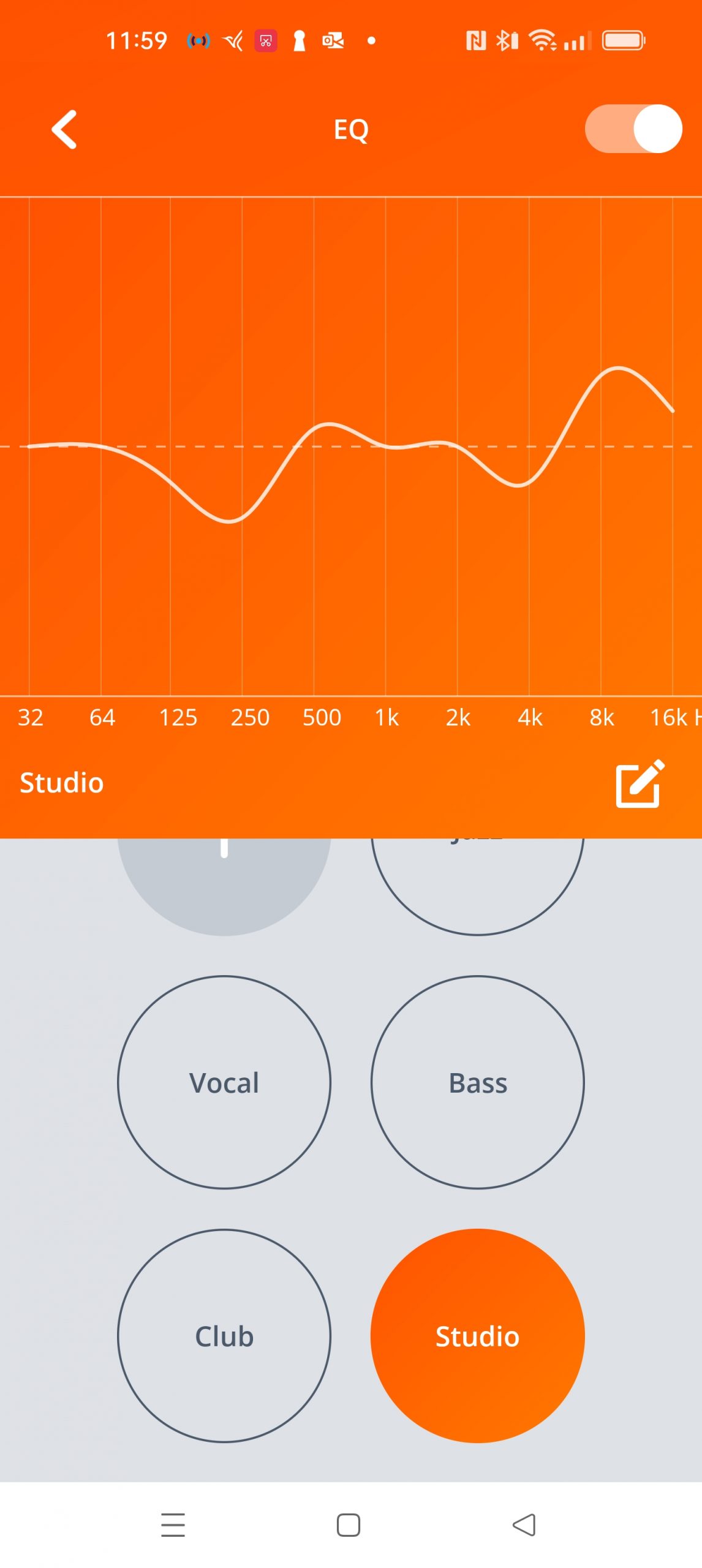Go to the system home screen
Image resolution: width=702 pixels, height=1568 pixels.
click(349, 1525)
